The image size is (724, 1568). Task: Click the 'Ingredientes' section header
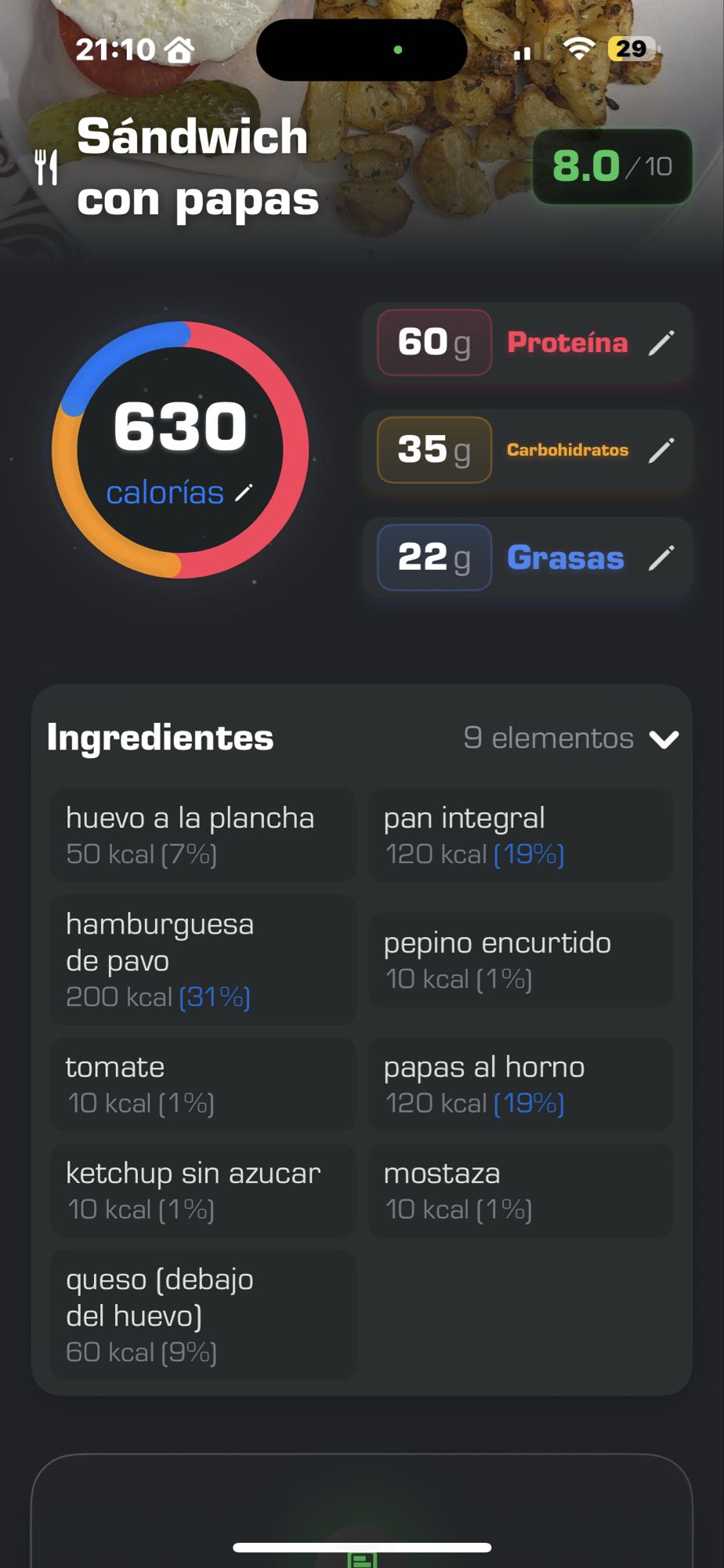pyautogui.click(x=160, y=736)
